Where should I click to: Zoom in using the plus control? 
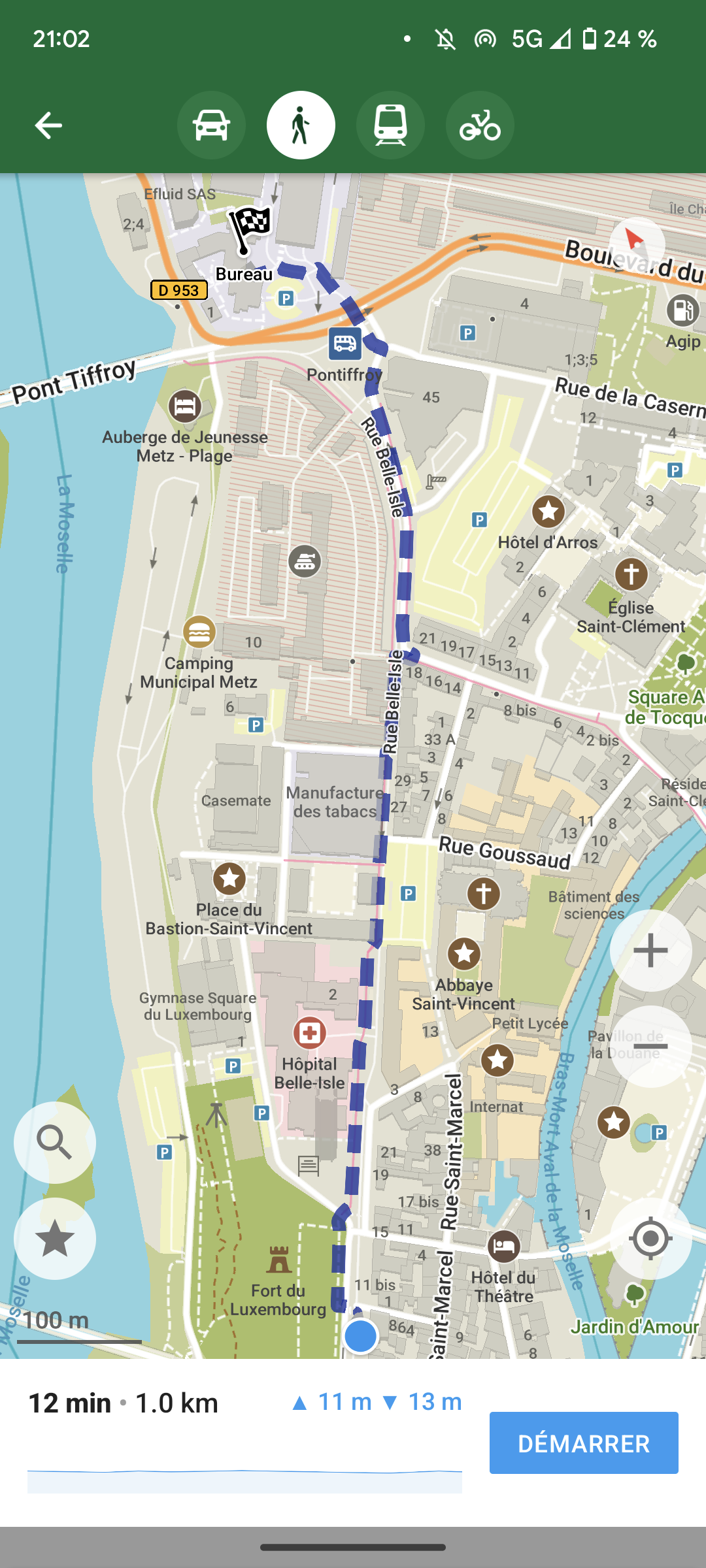(650, 951)
